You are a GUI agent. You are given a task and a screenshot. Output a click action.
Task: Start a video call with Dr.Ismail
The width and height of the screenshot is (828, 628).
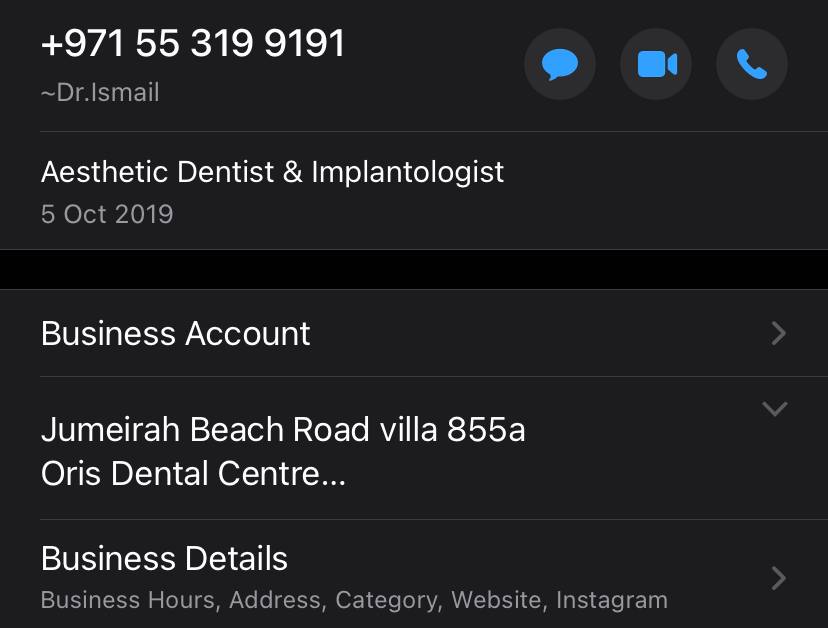click(656, 65)
